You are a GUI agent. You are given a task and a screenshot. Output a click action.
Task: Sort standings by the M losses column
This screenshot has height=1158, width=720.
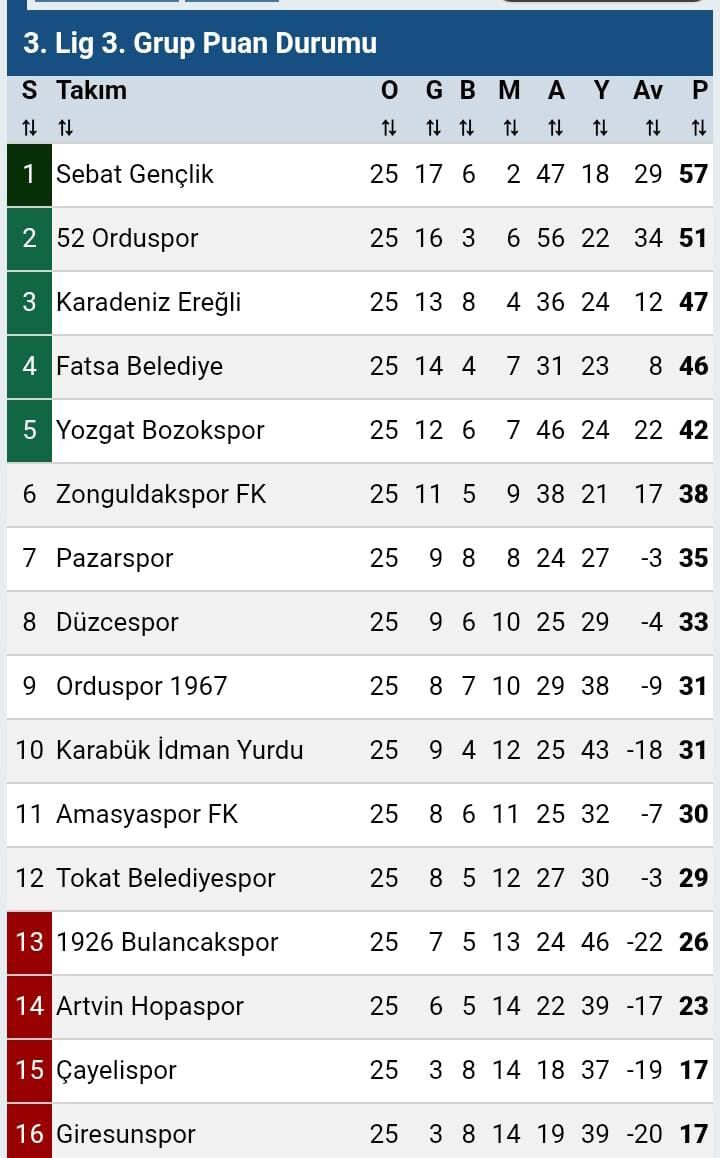510,128
